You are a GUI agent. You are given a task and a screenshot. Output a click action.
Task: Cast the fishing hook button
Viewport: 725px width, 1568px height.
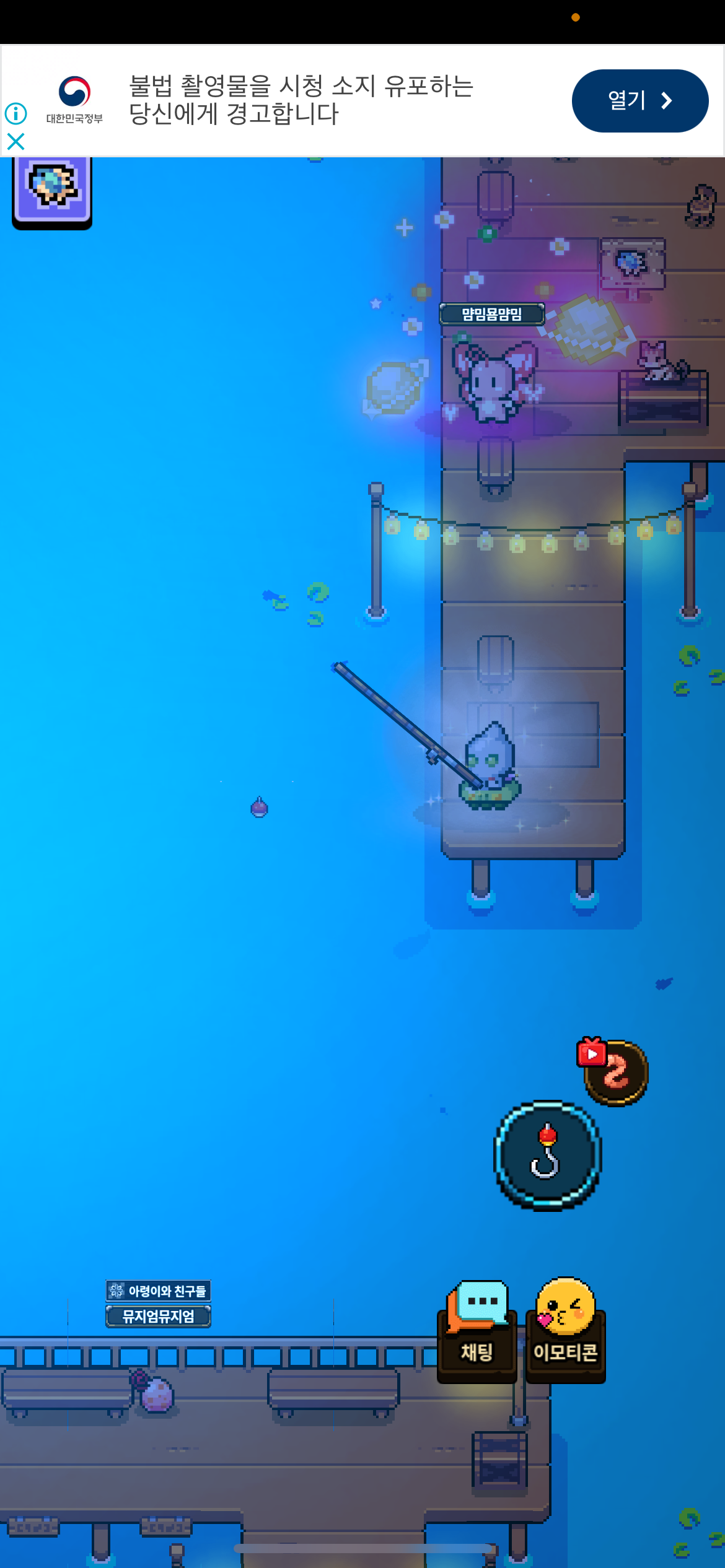point(547,1156)
